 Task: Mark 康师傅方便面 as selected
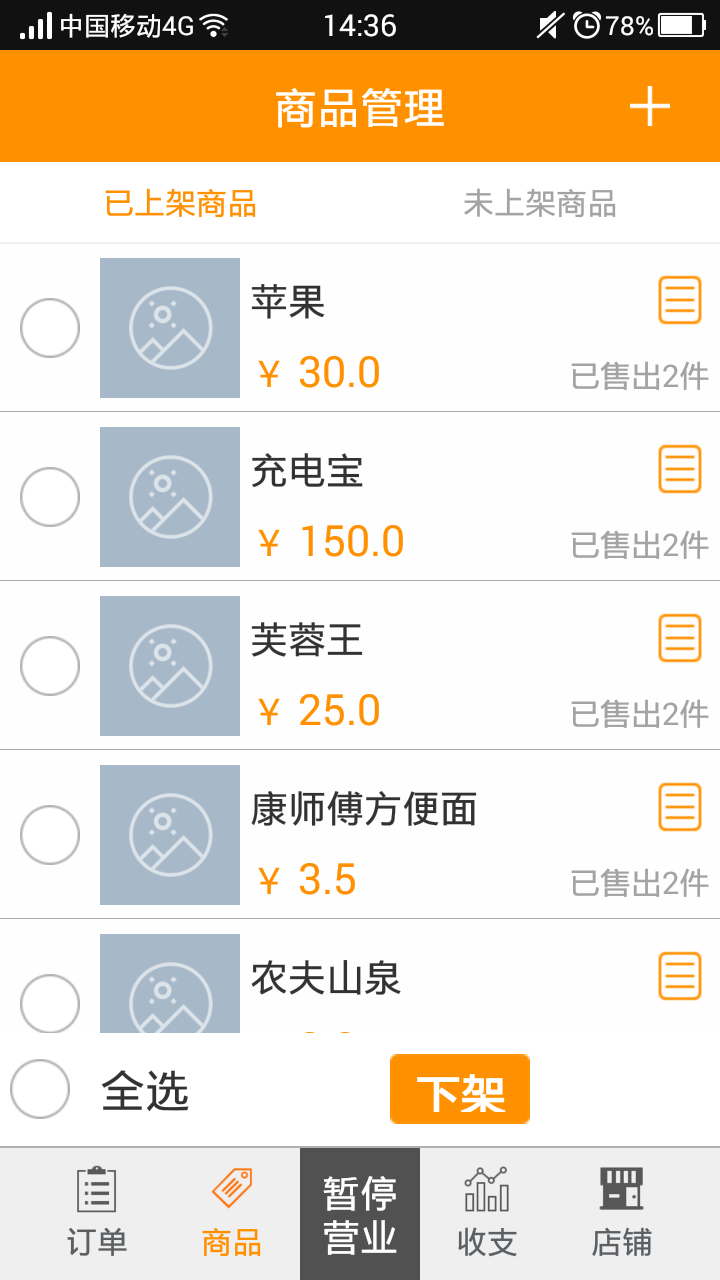50,835
